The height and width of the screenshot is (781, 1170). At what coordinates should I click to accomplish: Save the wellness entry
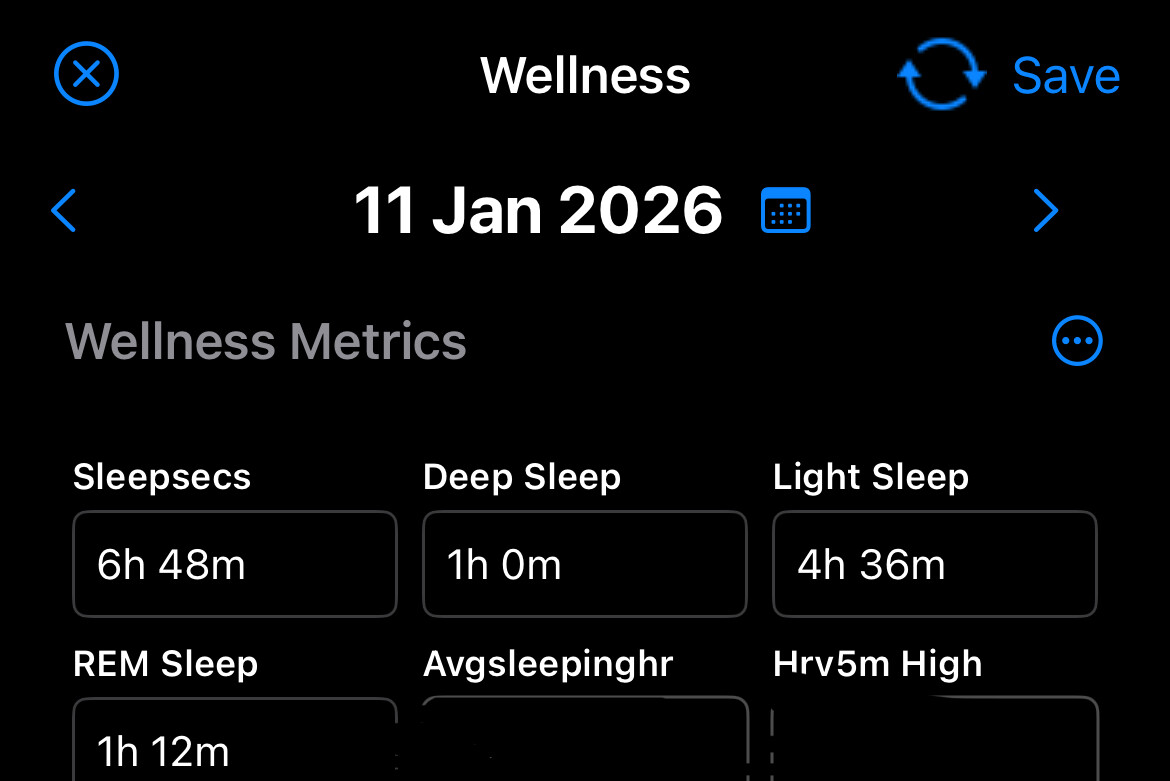[1065, 76]
